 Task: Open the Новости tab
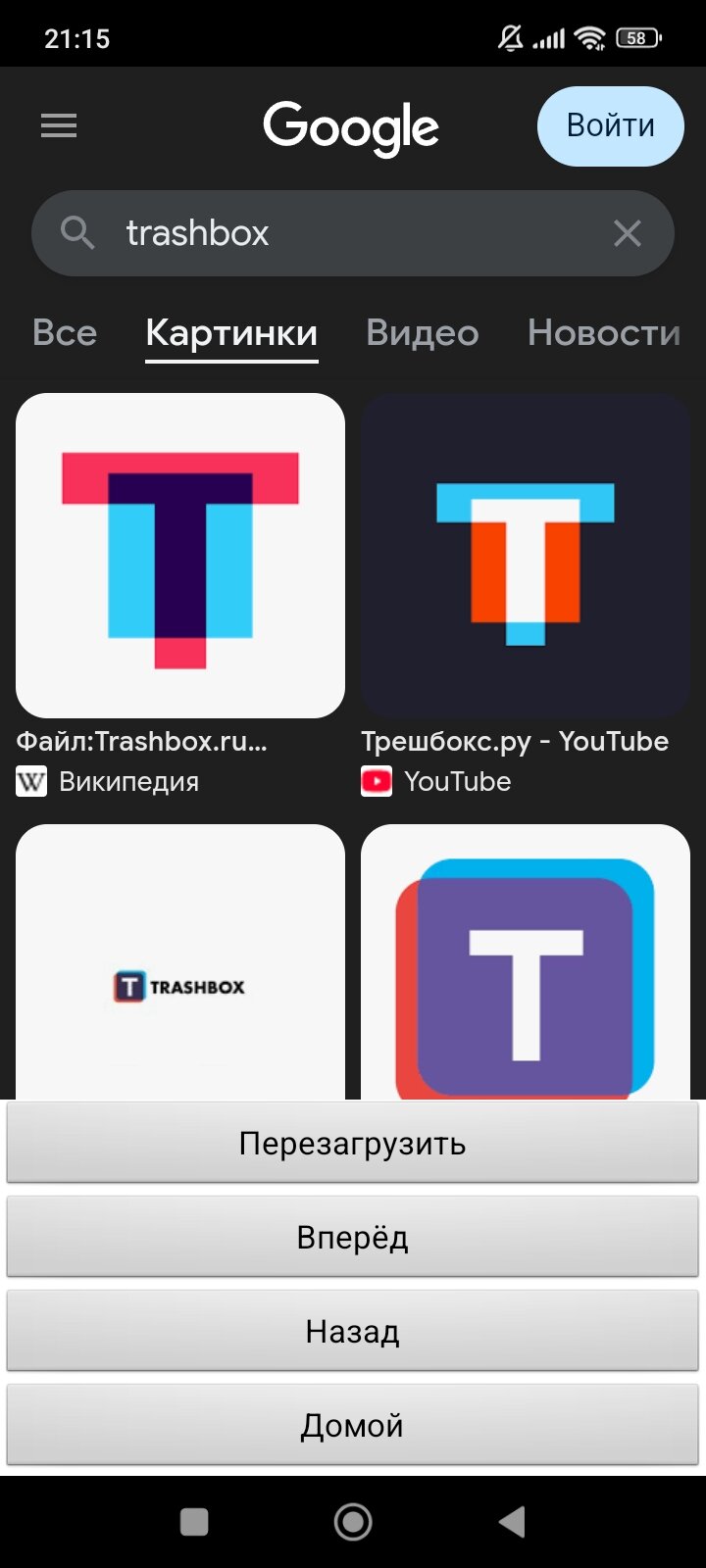point(604,333)
